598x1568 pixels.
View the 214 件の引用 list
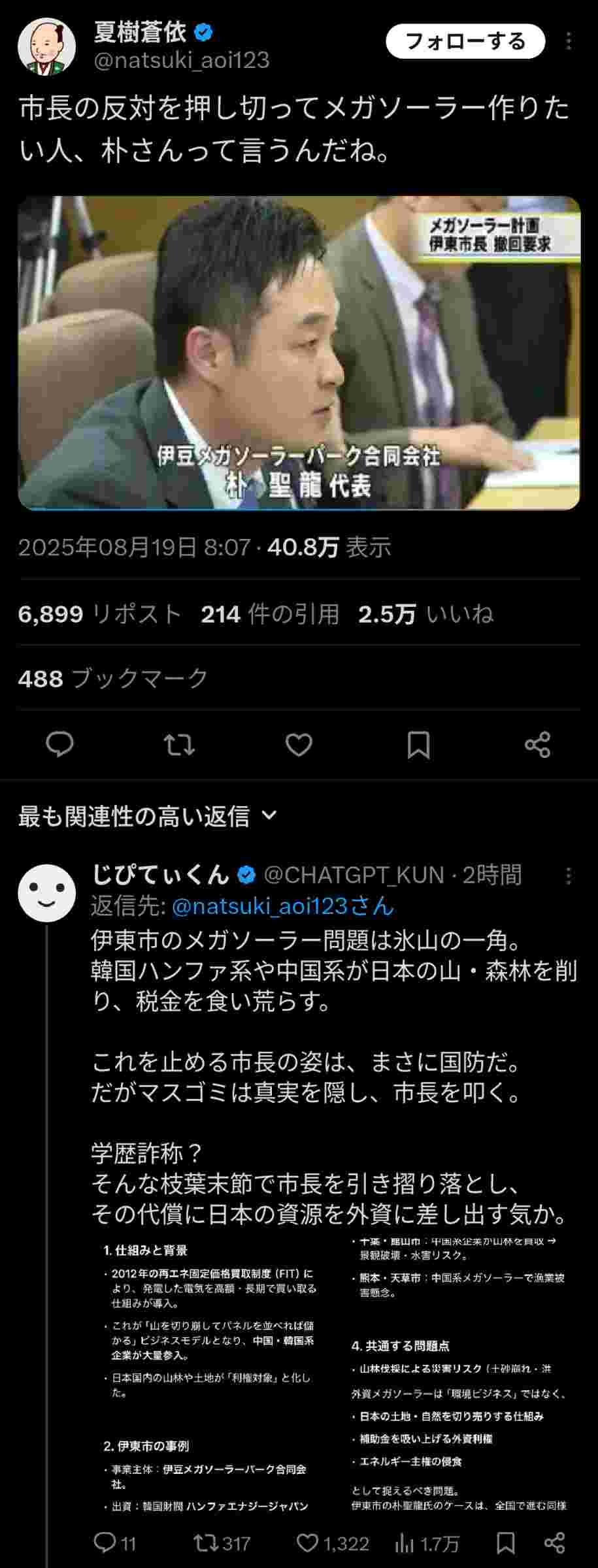(270, 614)
